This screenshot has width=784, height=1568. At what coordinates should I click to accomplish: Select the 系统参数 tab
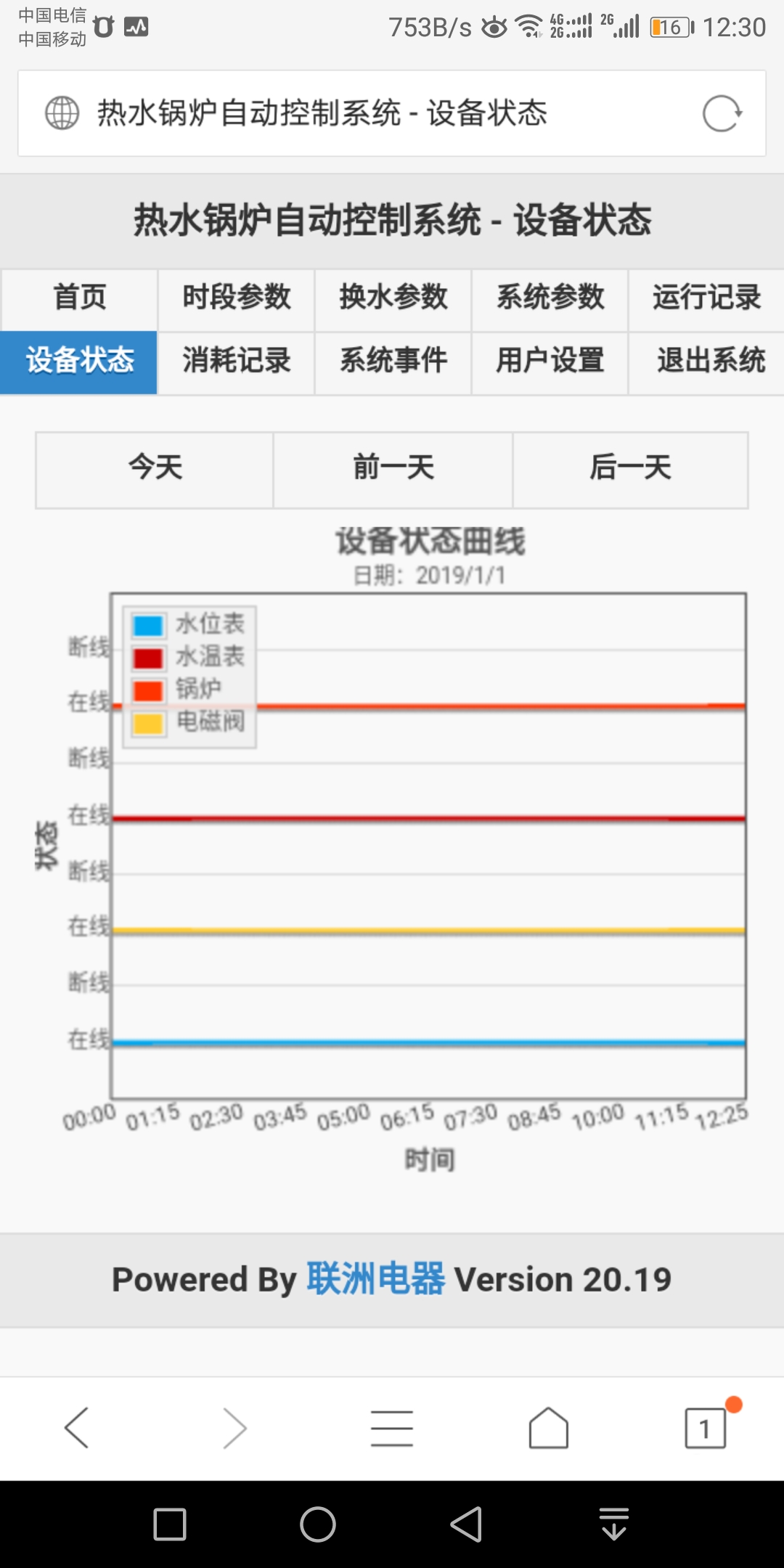[x=549, y=298]
